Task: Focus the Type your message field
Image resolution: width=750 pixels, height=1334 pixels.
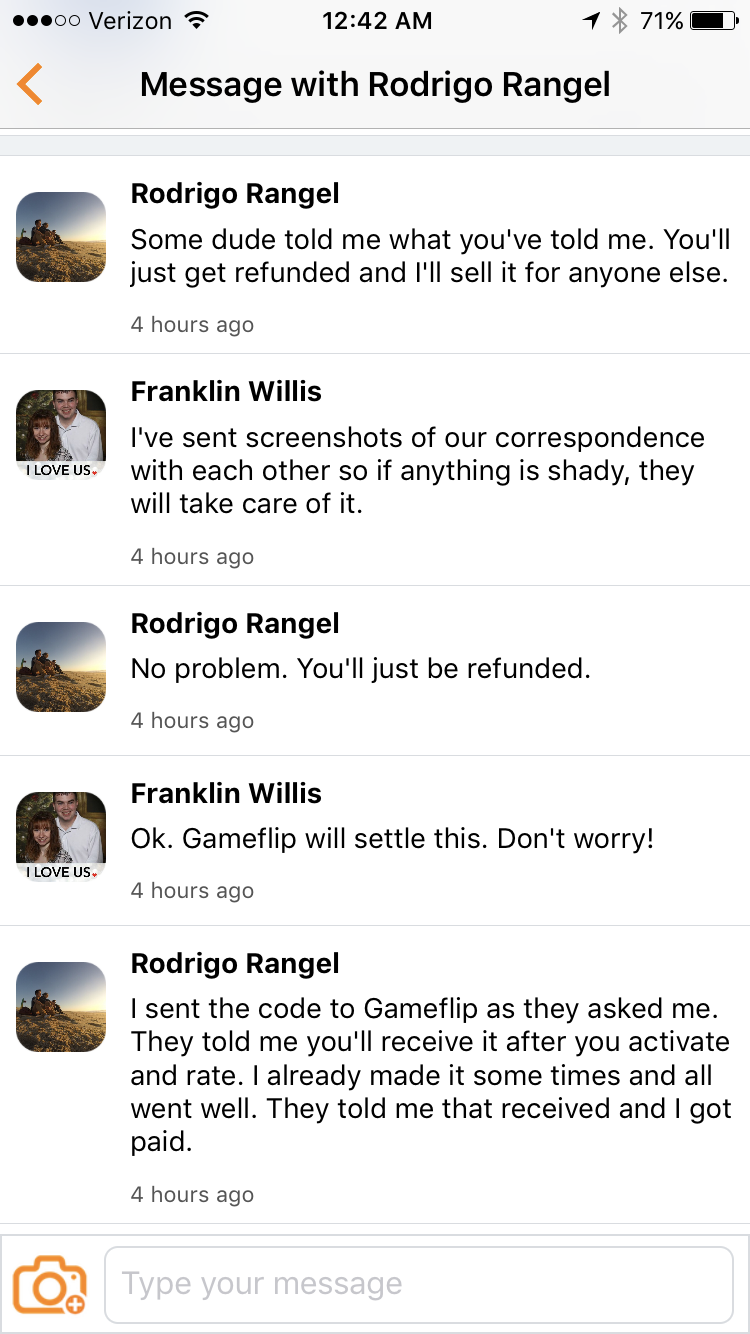Action: [418, 1284]
